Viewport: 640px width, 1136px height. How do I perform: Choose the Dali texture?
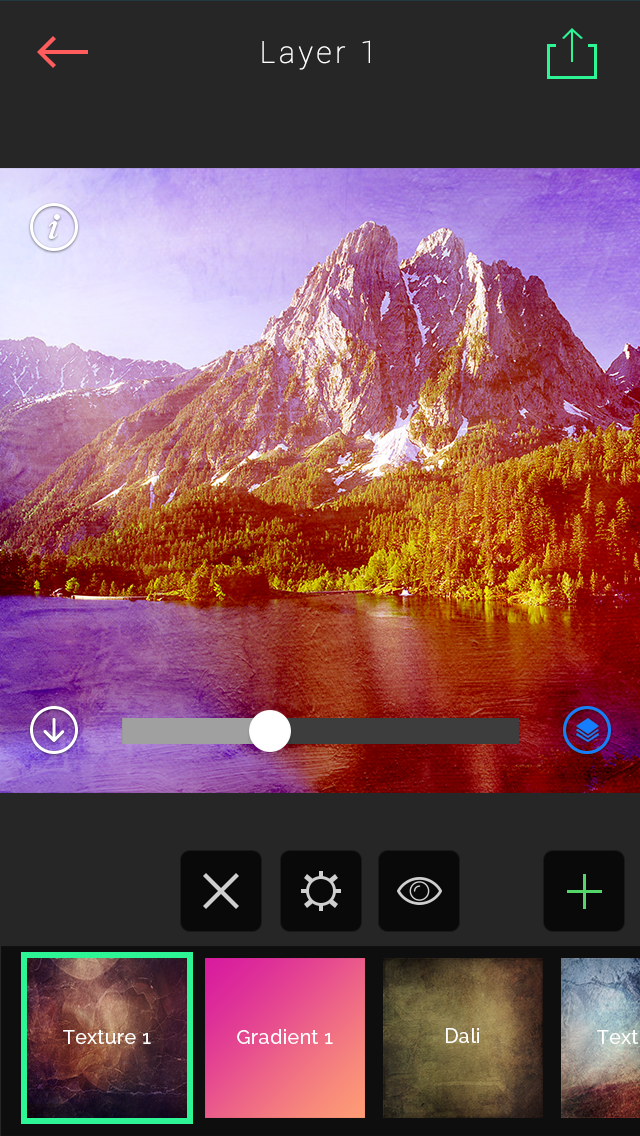click(463, 1037)
